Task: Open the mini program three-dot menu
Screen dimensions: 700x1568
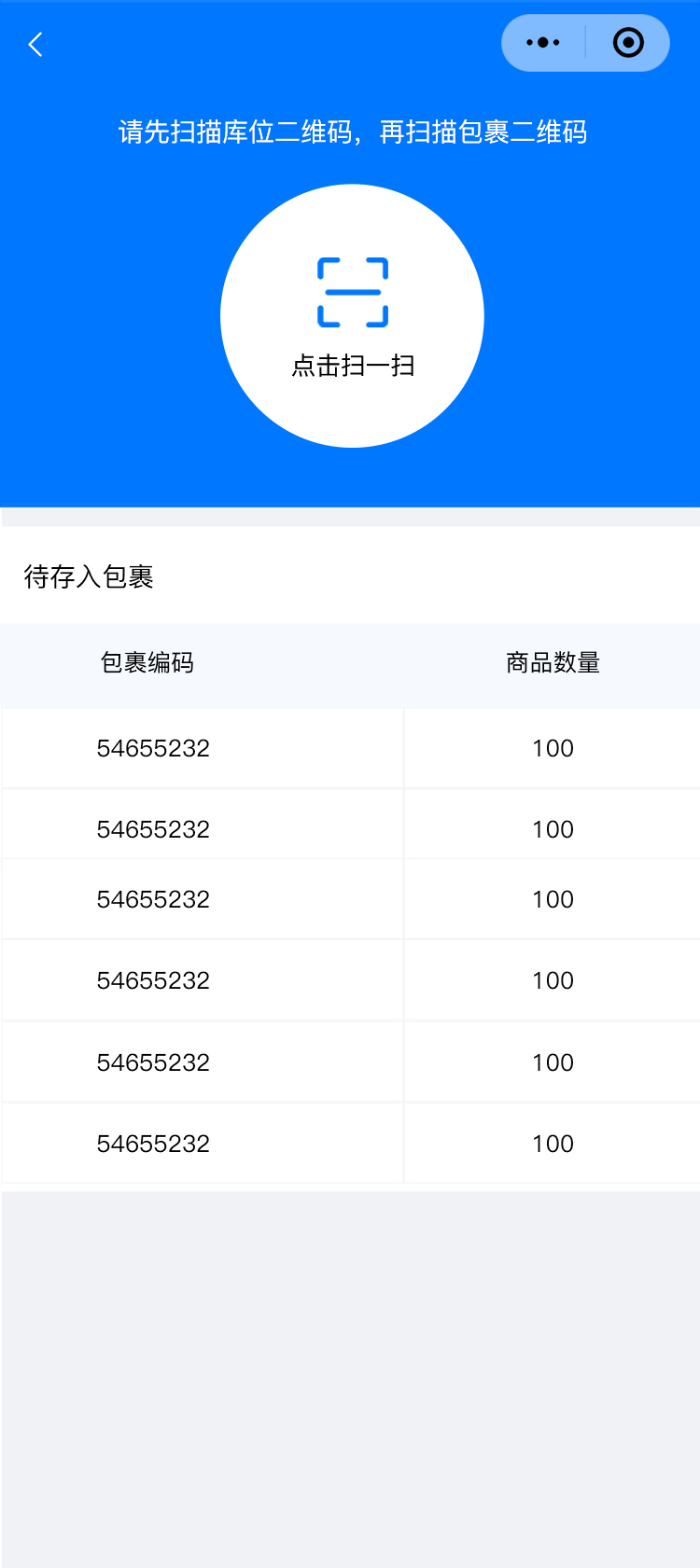Action: tap(543, 43)
